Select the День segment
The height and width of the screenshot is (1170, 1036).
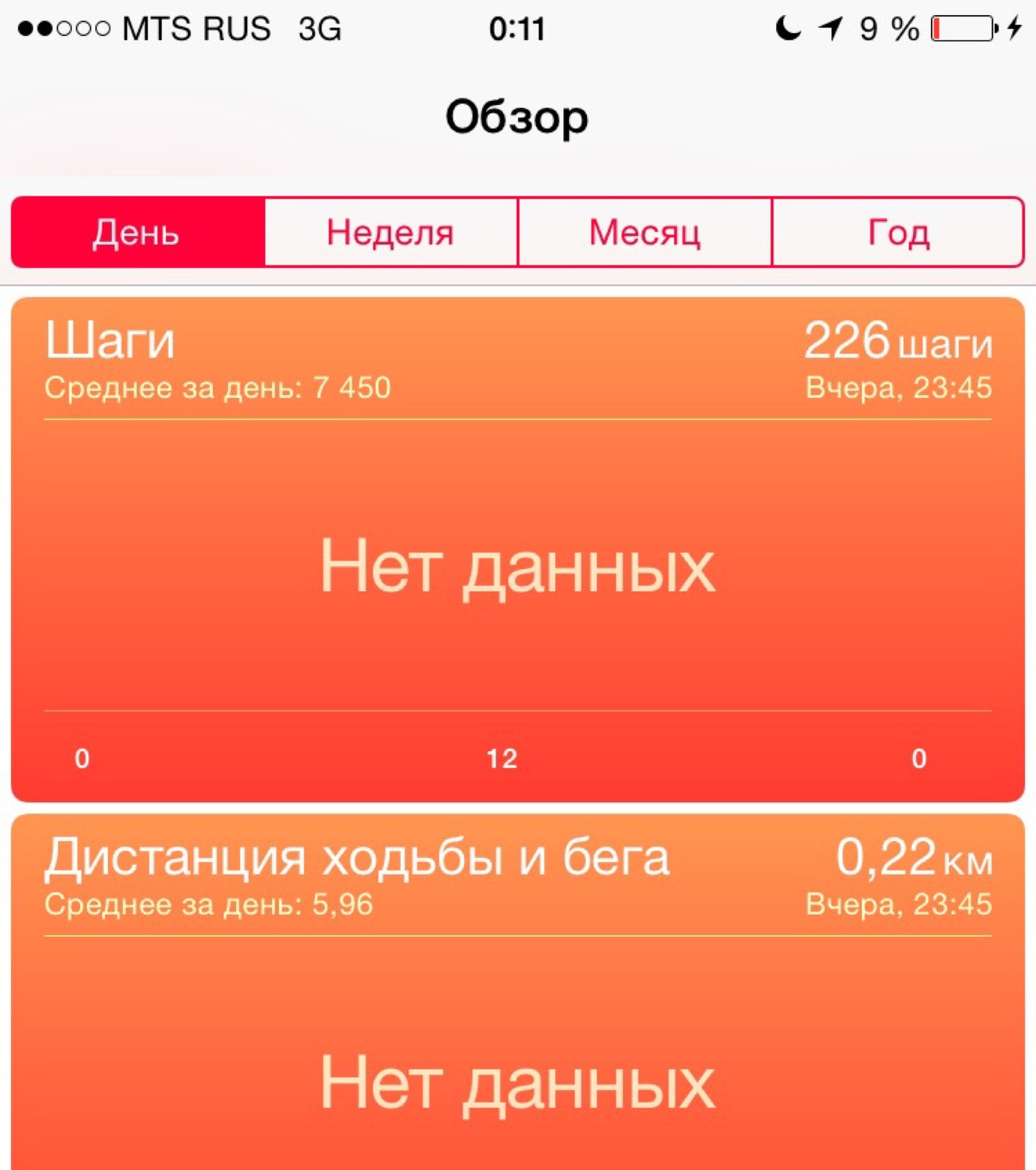tap(137, 232)
